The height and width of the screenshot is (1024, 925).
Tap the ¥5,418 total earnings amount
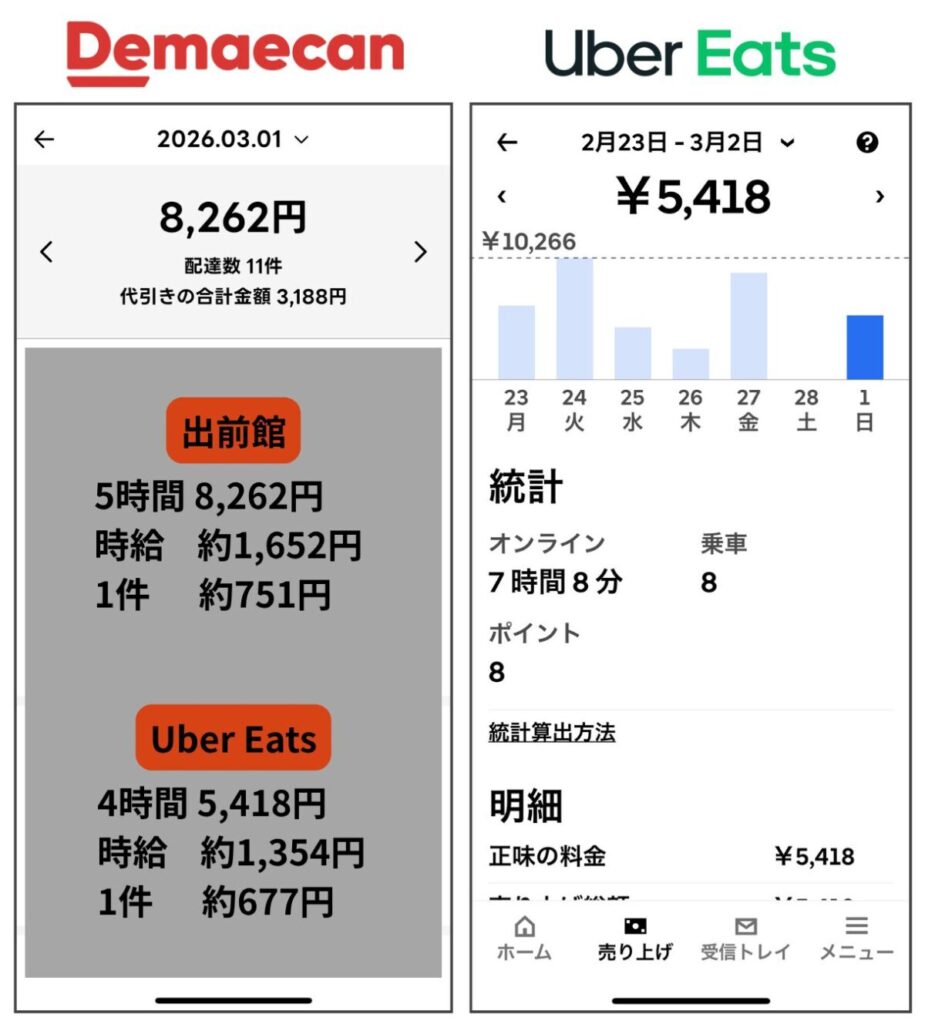click(691, 197)
